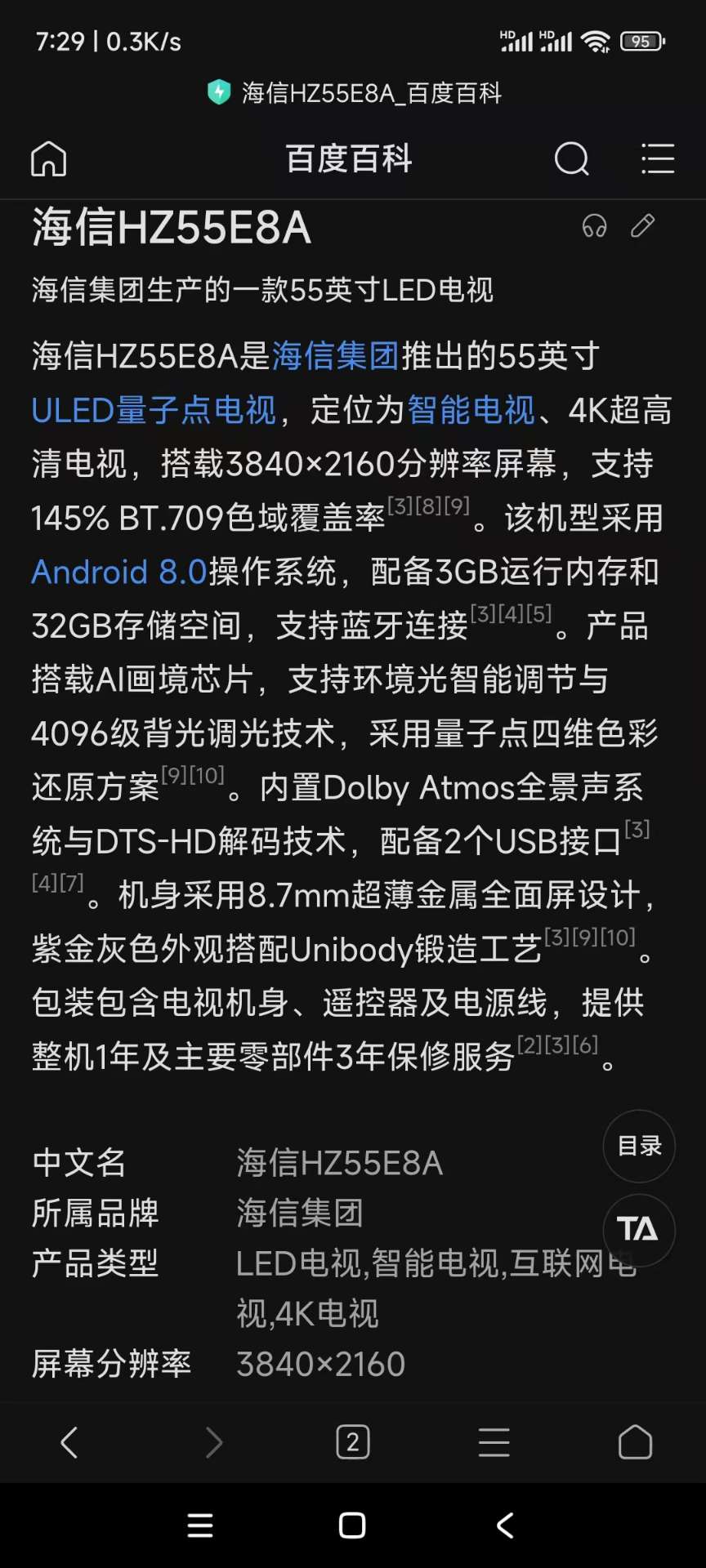The image size is (706, 1568).
Task: Listen to the article with headphone icon
Action: coord(594,226)
